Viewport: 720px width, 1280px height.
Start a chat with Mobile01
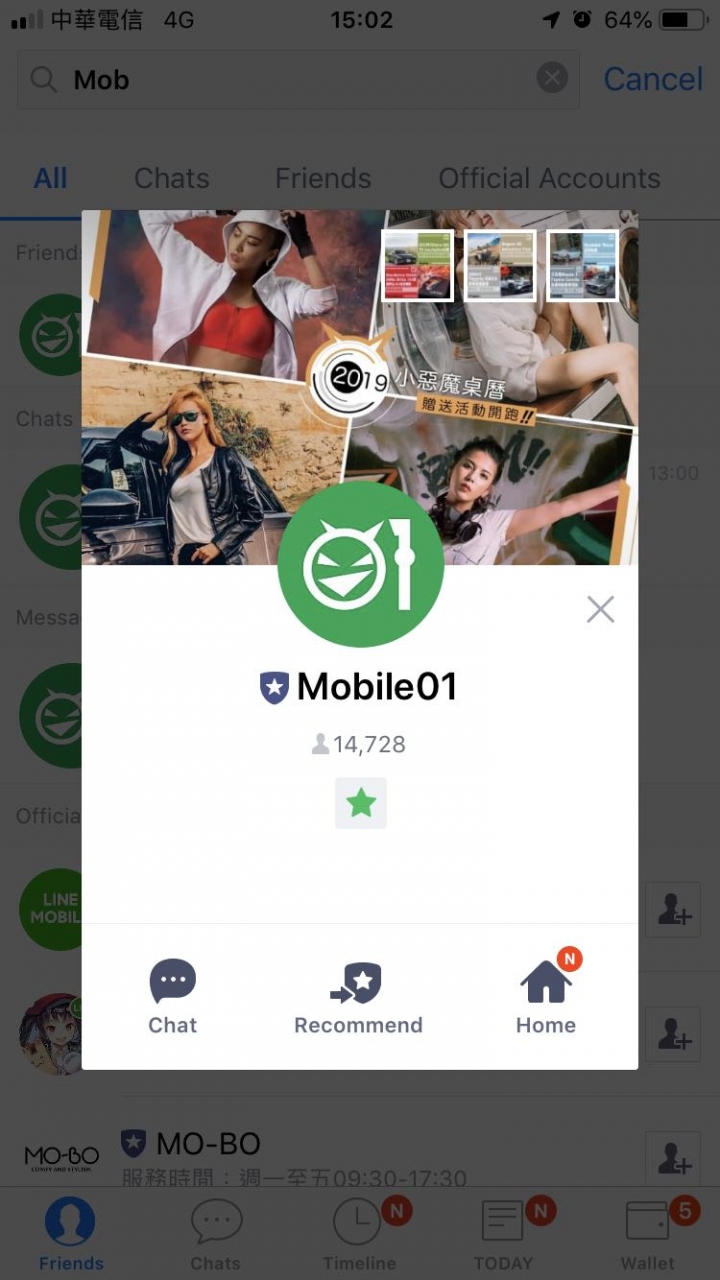pos(172,996)
